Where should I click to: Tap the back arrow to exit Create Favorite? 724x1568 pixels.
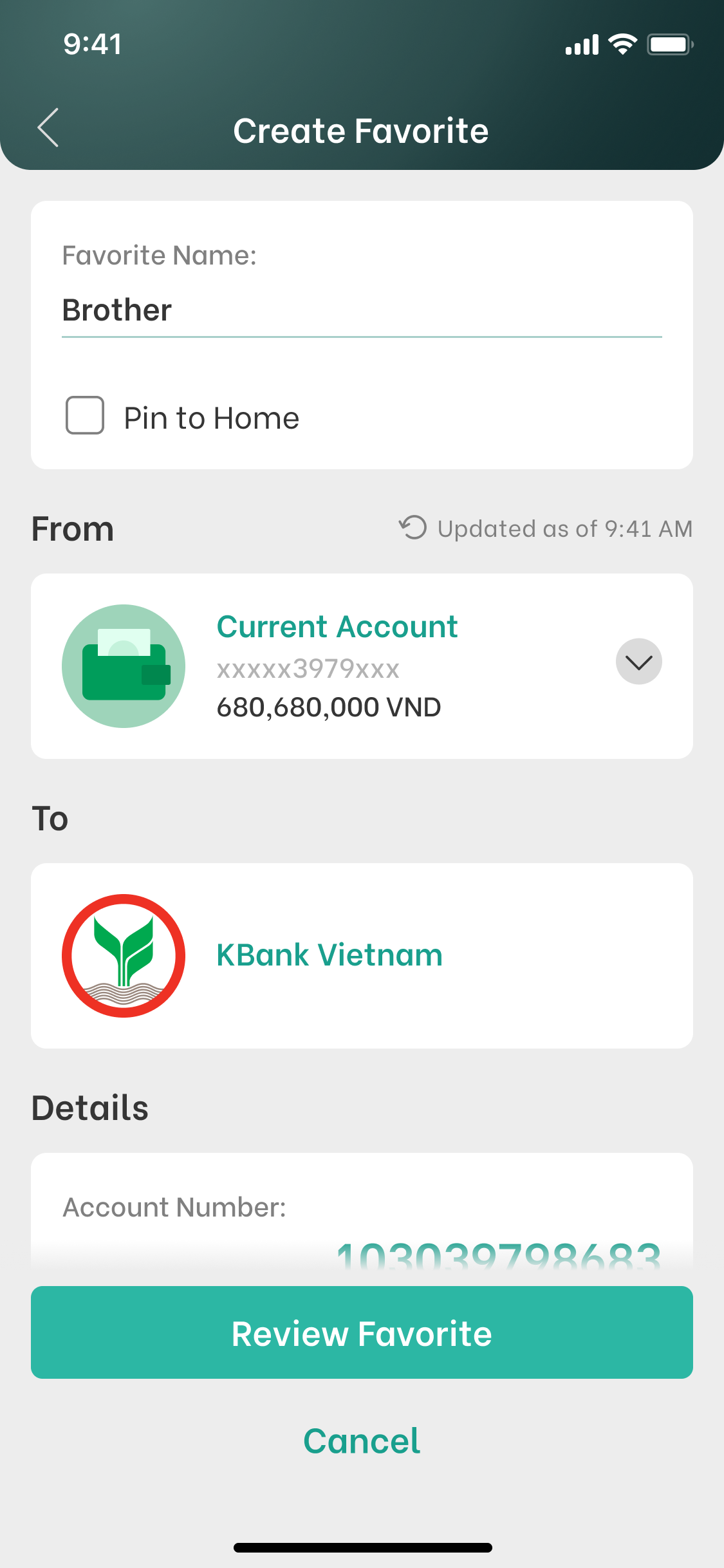(47, 129)
